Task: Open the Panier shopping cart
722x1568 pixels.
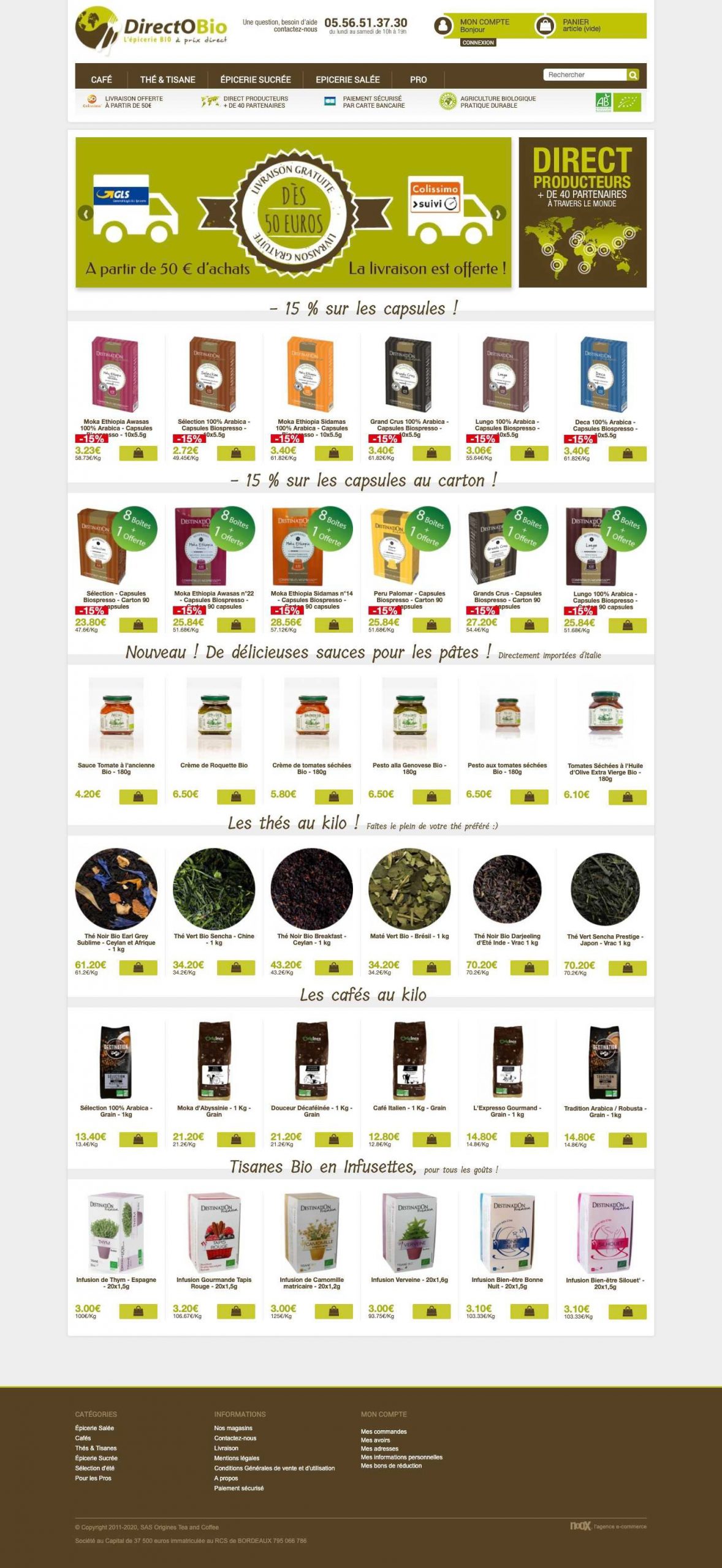Action: [581, 25]
